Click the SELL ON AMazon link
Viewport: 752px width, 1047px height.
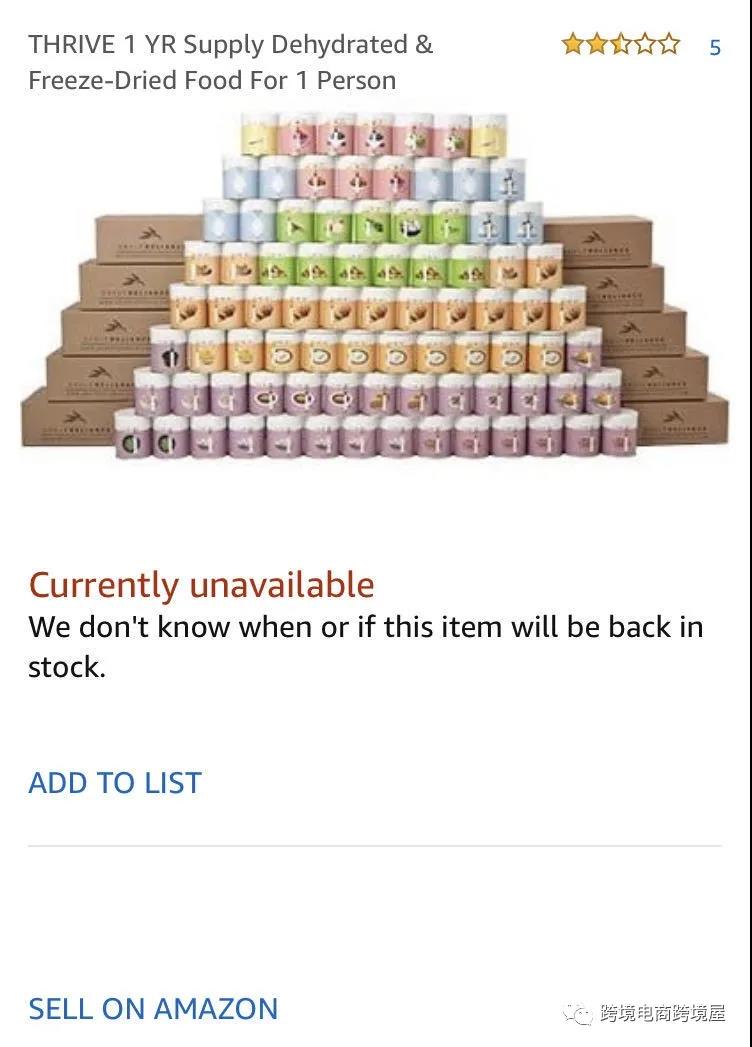click(152, 1009)
